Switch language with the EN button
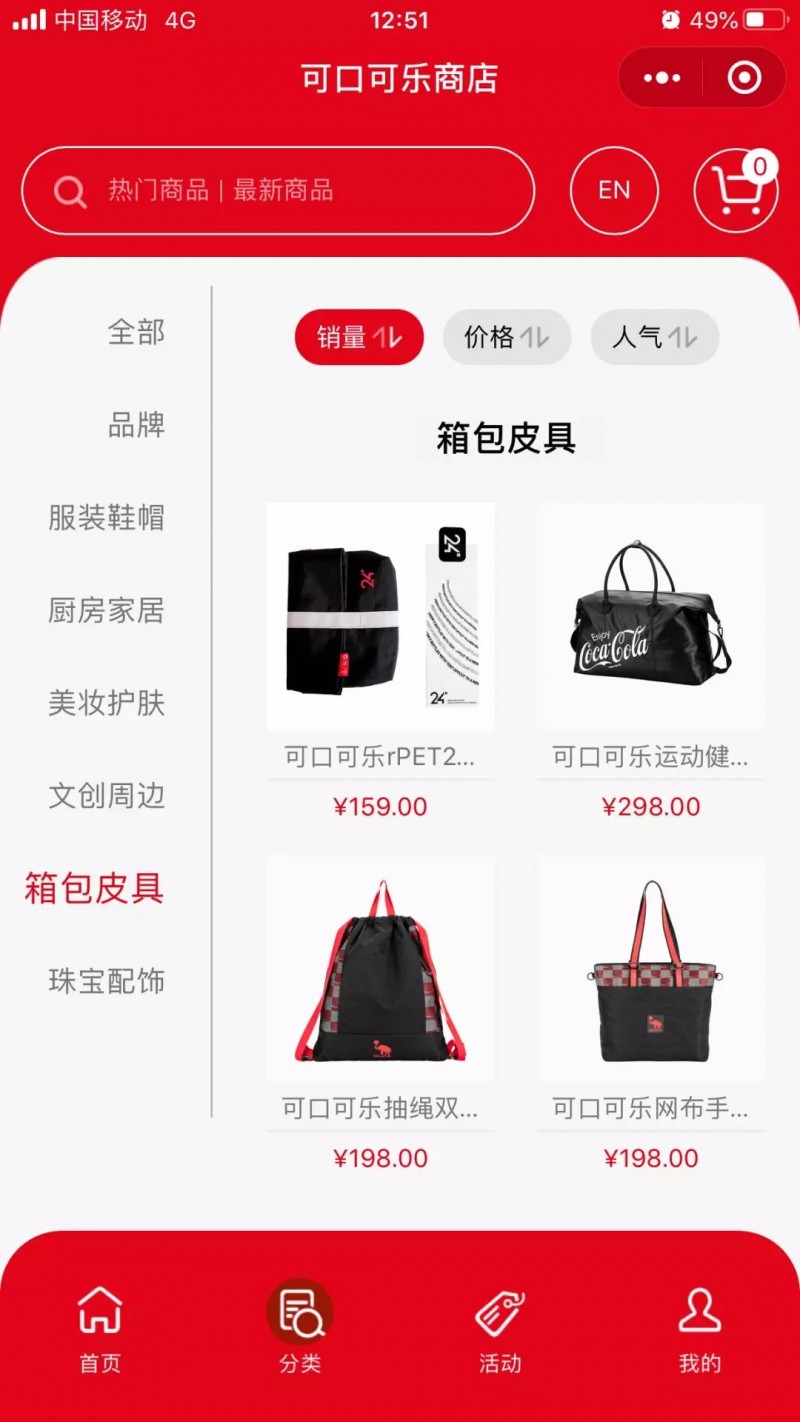Image resolution: width=800 pixels, height=1422 pixels. [x=614, y=191]
